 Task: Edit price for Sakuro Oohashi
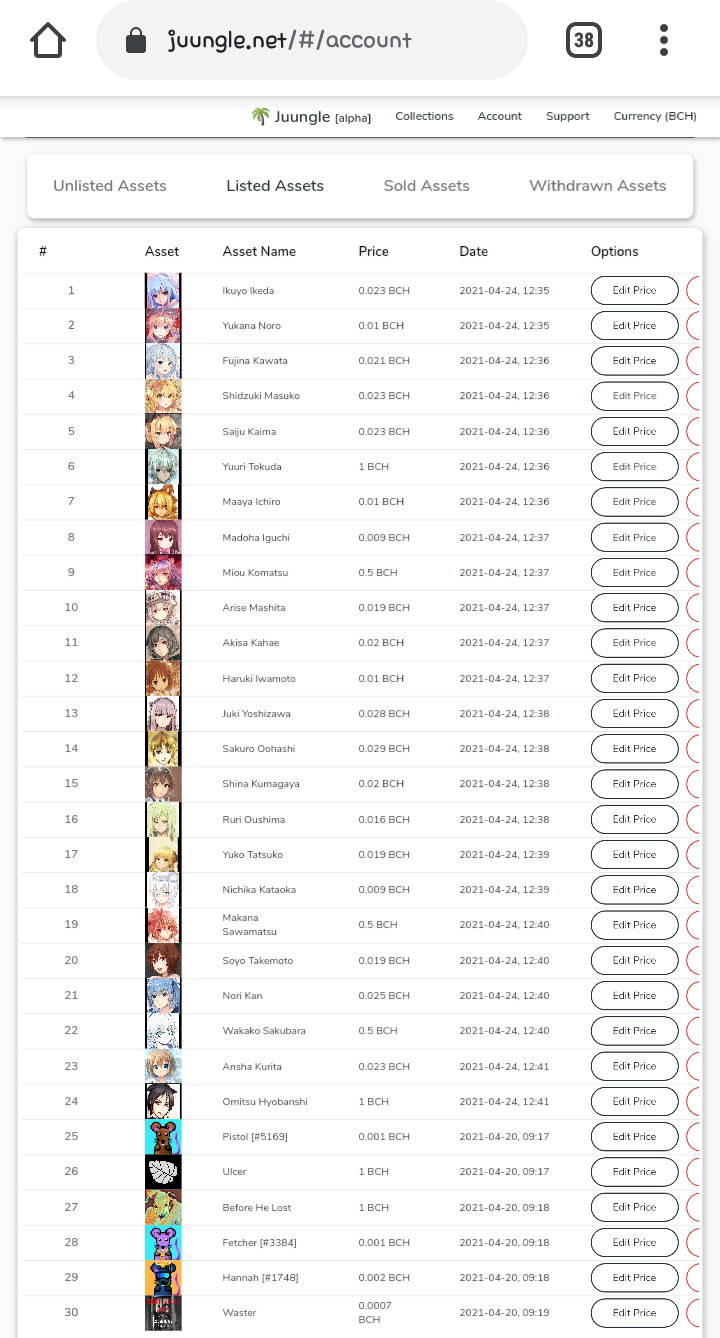635,749
